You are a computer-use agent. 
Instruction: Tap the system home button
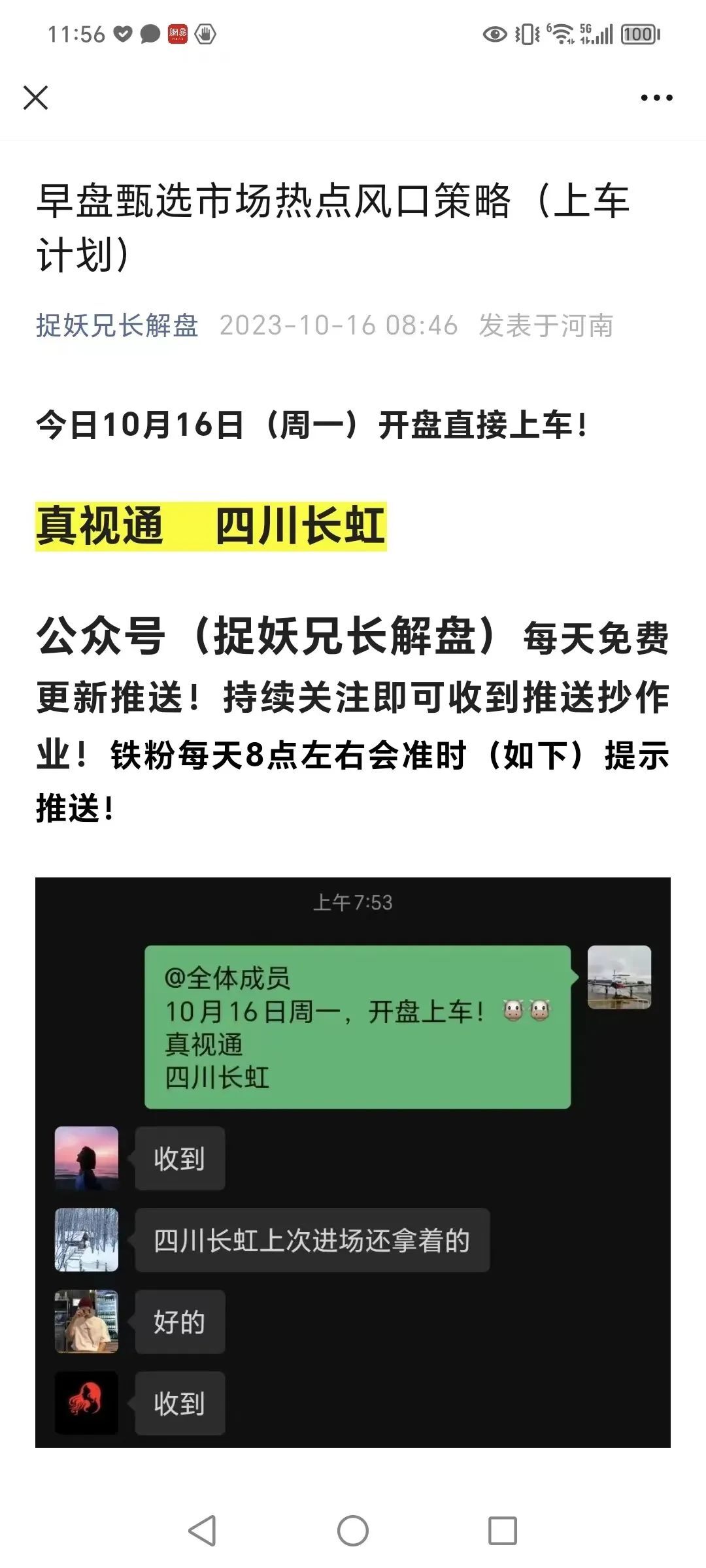pyautogui.click(x=353, y=1530)
